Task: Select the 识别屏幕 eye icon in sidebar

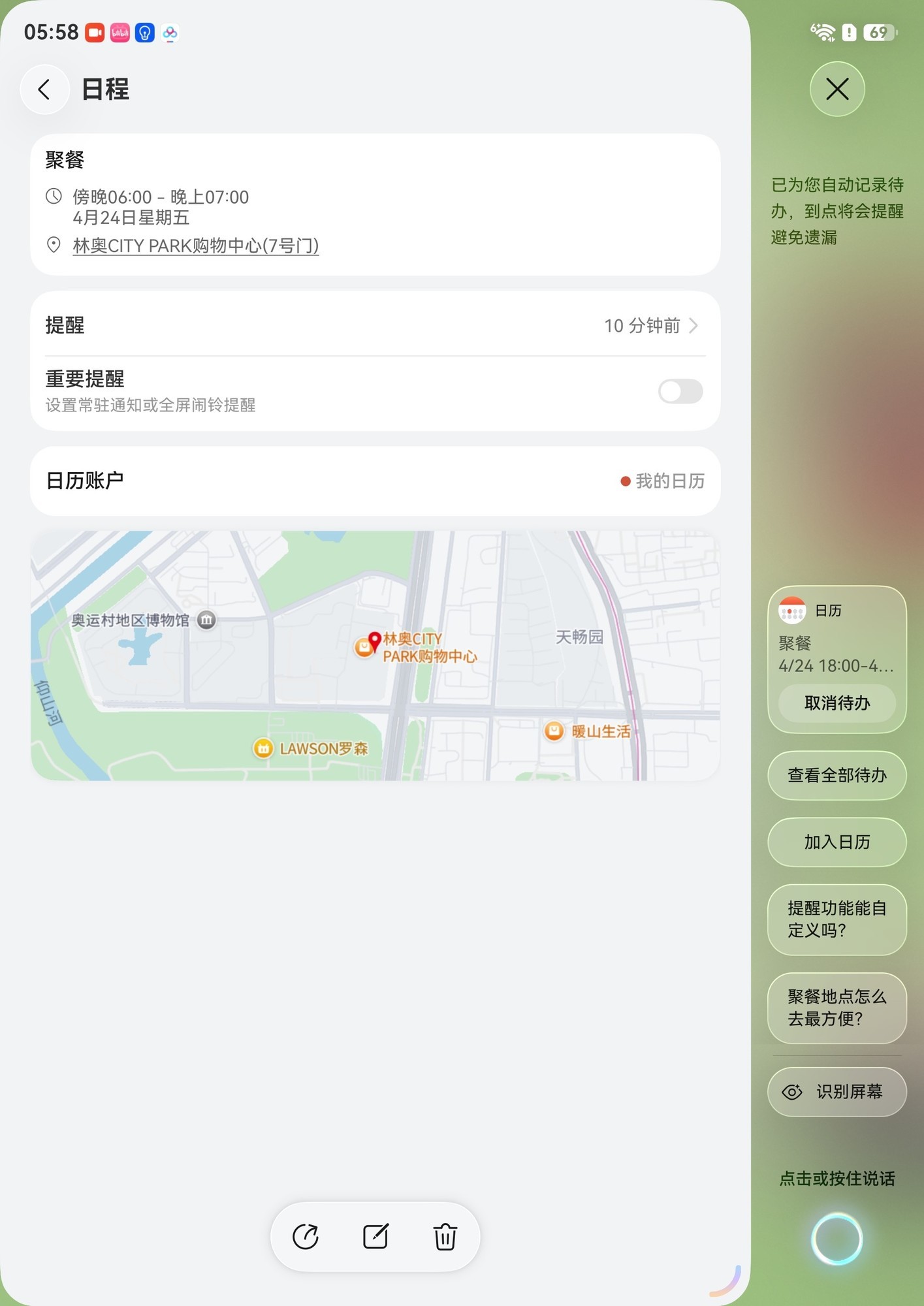Action: point(793,1092)
